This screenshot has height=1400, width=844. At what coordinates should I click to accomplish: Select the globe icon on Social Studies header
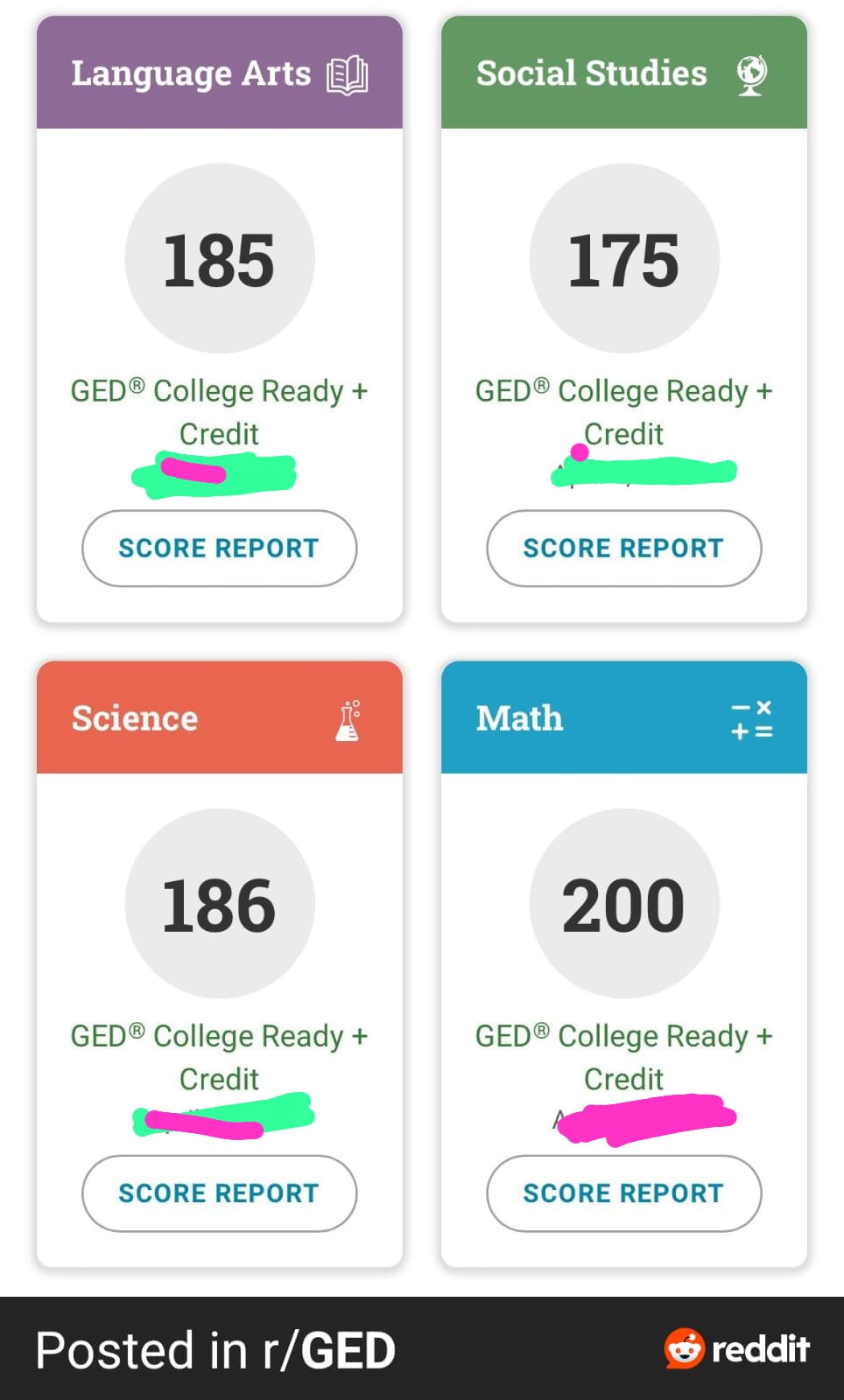pyautogui.click(x=751, y=74)
